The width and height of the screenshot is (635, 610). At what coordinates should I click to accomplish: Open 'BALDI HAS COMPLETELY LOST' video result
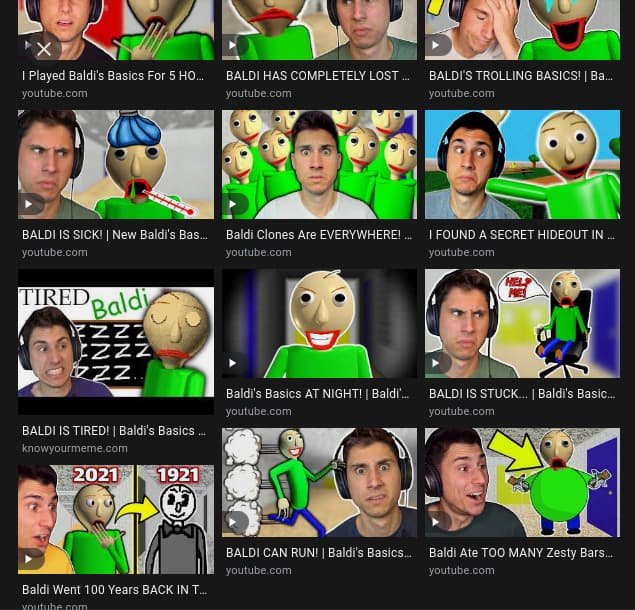(x=319, y=30)
